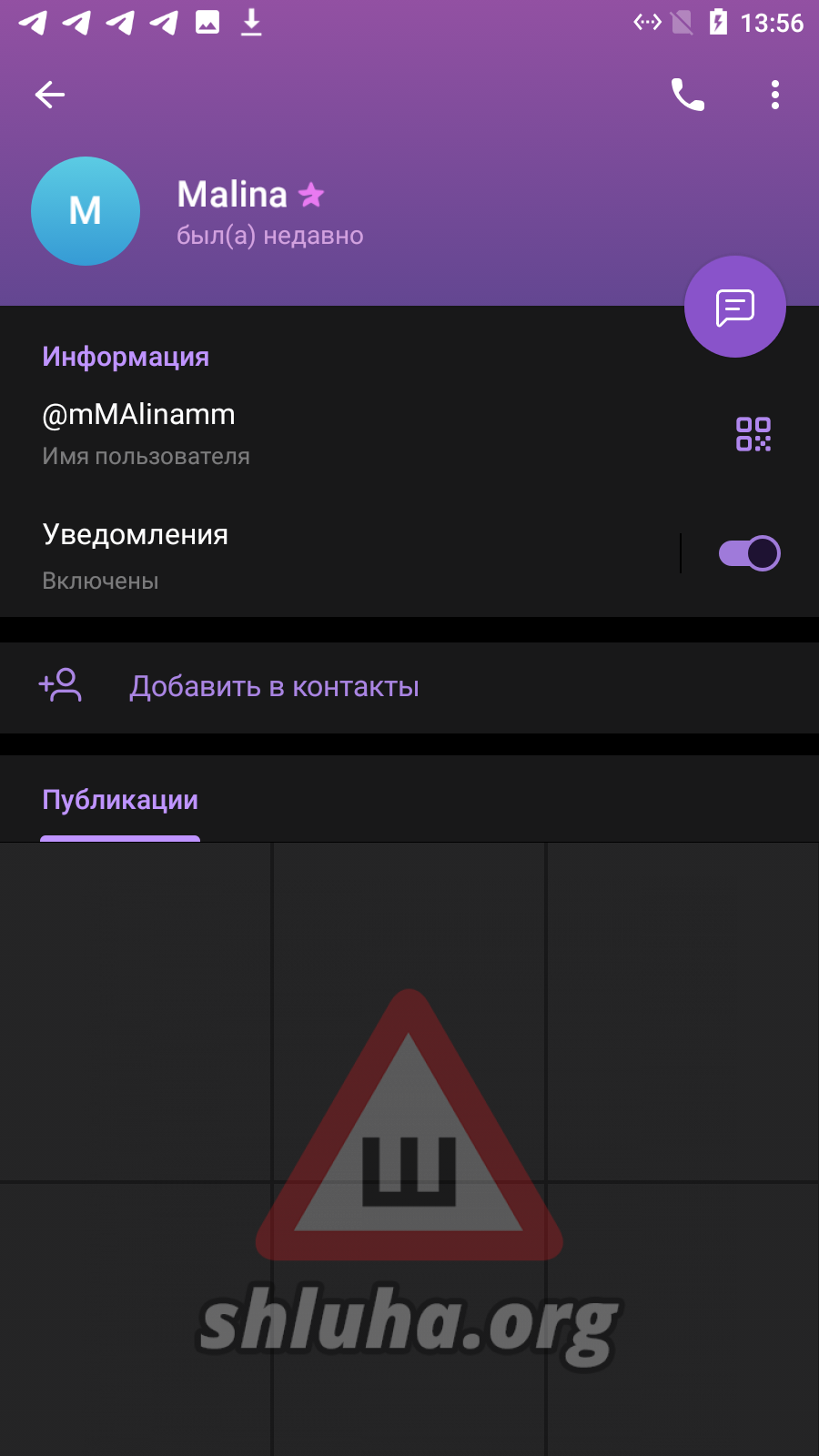
Task: Open the Уведомления settings row
Action: [x=273, y=554]
